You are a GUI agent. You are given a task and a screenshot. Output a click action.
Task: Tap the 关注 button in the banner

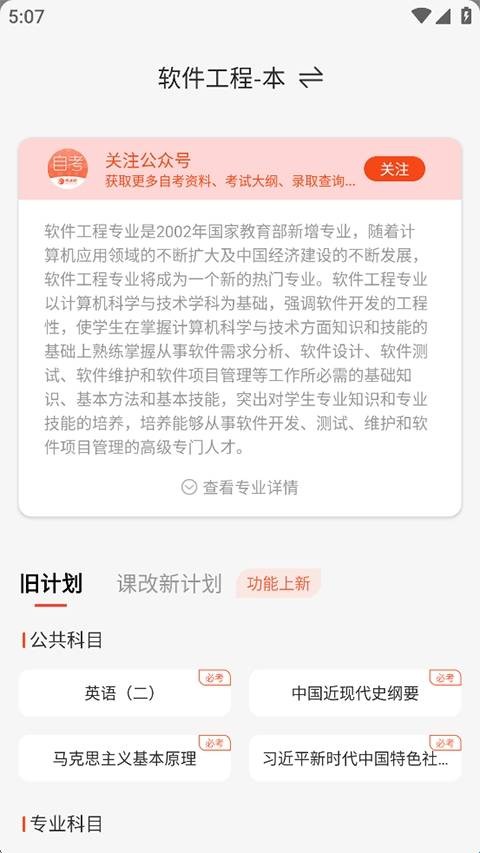tap(394, 169)
